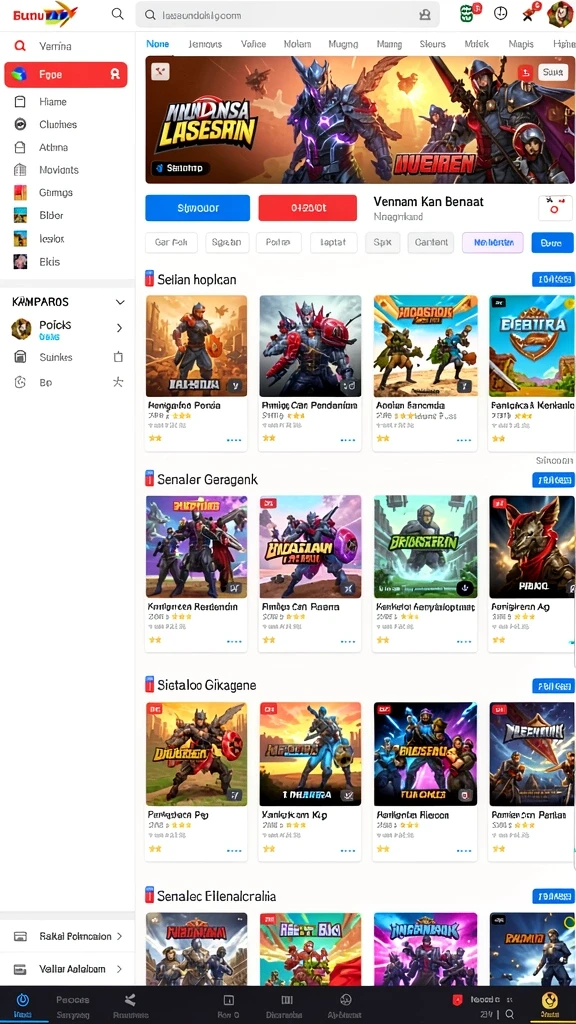Open the profile avatar in the header

[x=560, y=14]
